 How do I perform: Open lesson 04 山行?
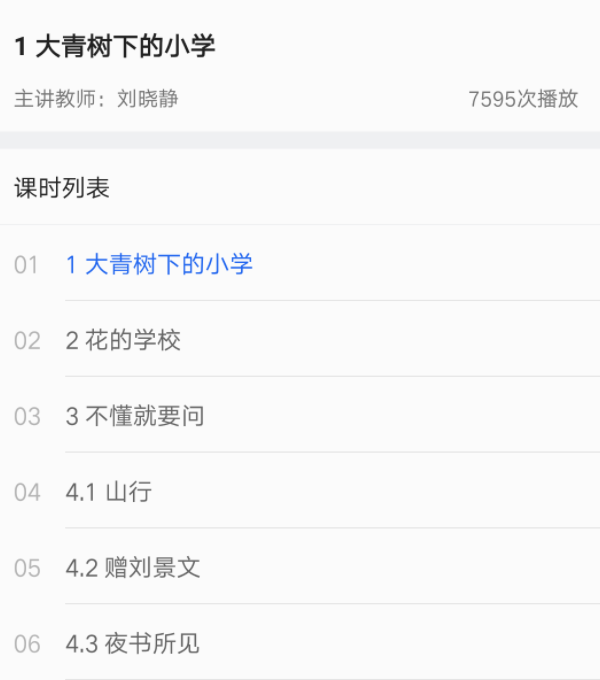[109, 492]
